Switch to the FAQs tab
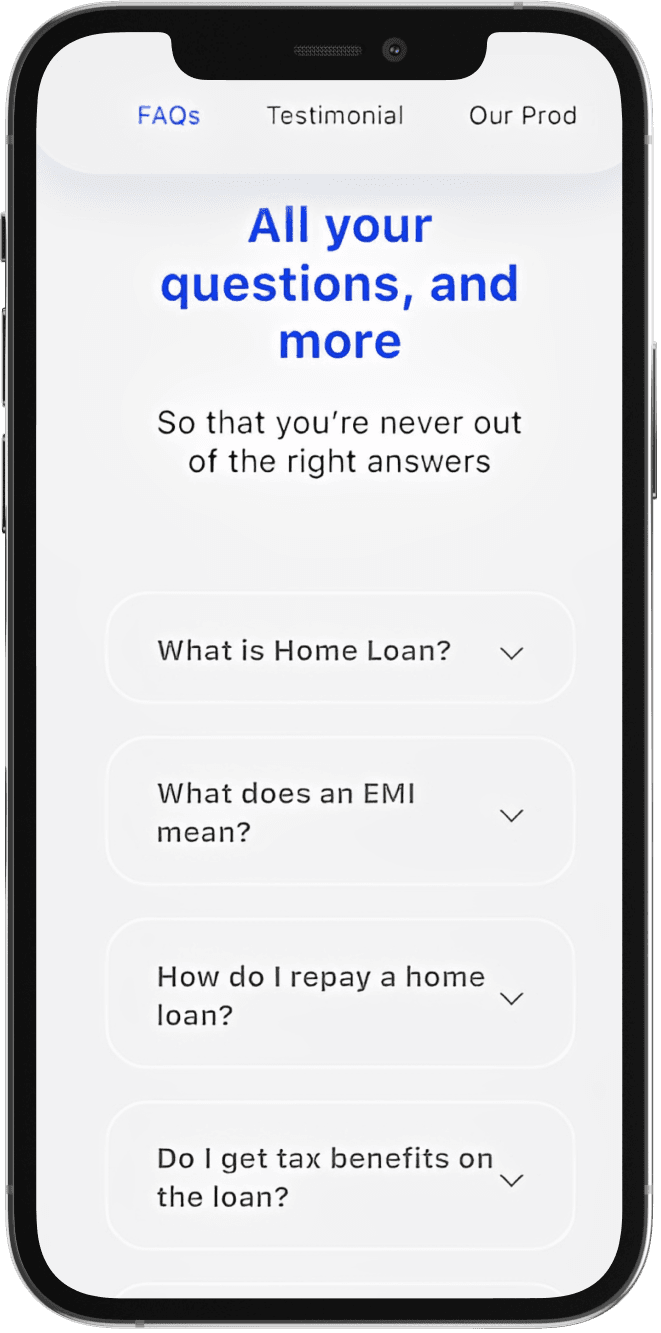Viewport: 661px width, 1333px height. tap(168, 116)
